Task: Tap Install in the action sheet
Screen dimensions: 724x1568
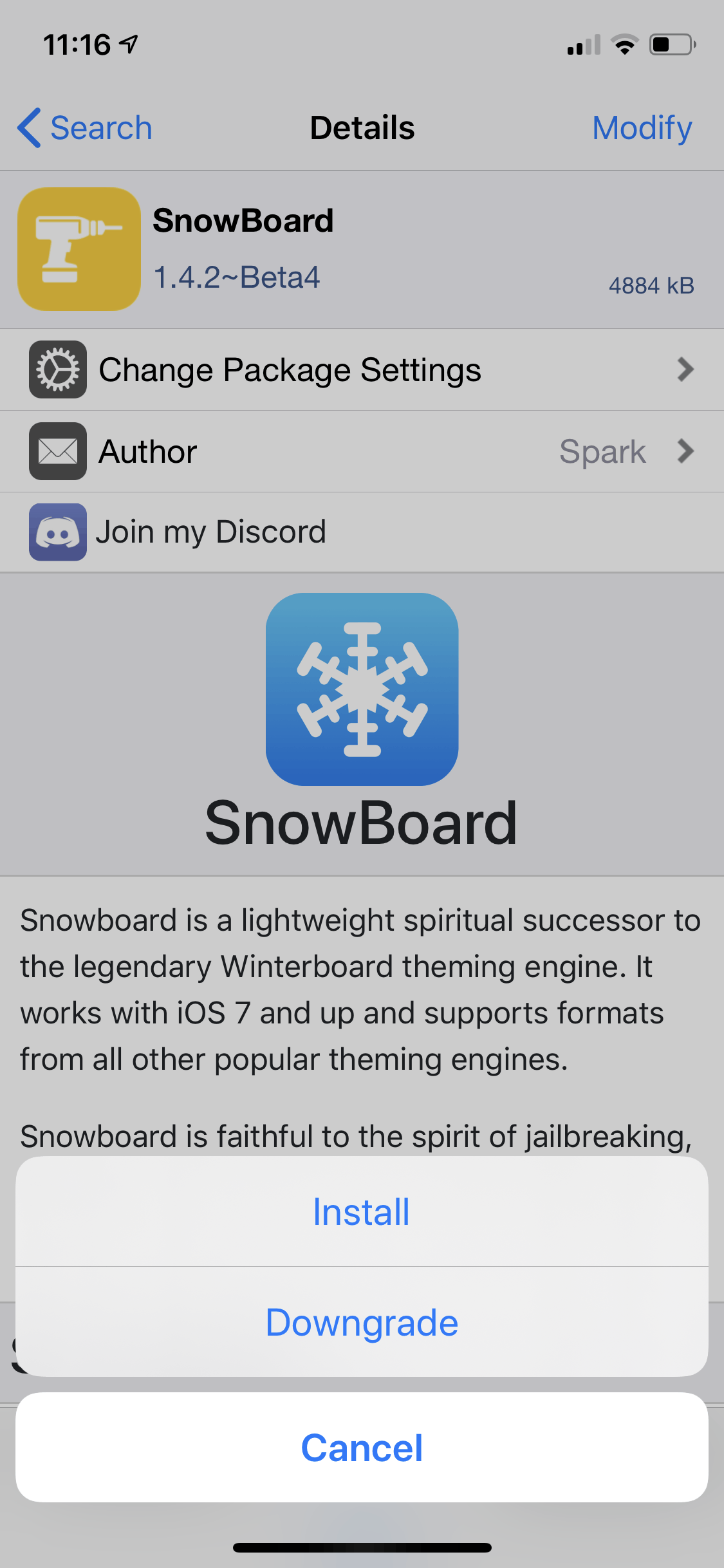Action: pos(361,1212)
